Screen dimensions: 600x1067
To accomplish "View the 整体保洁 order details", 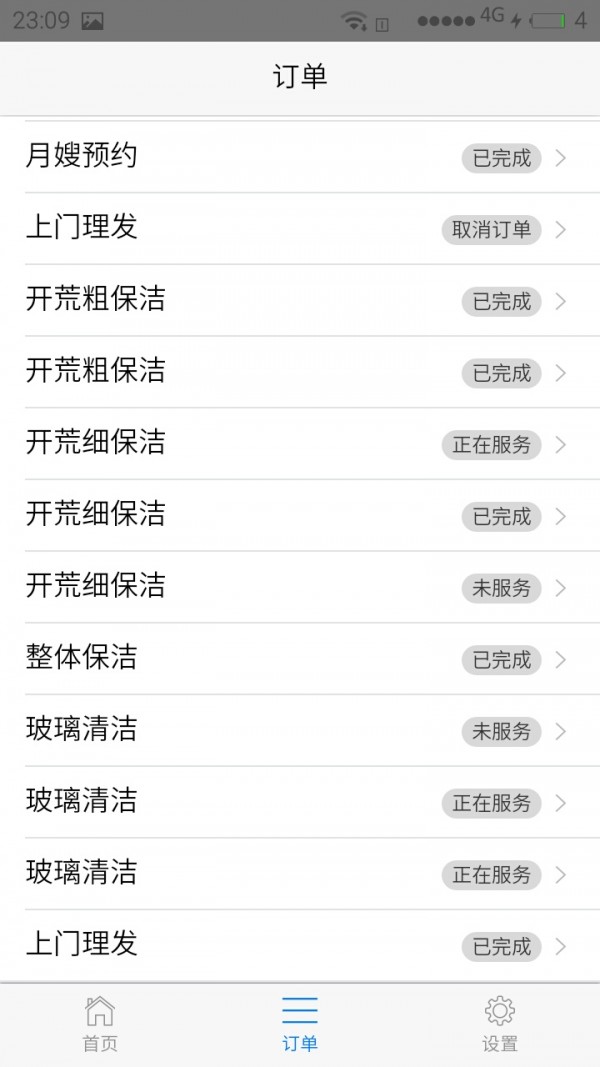I will click(x=300, y=659).
